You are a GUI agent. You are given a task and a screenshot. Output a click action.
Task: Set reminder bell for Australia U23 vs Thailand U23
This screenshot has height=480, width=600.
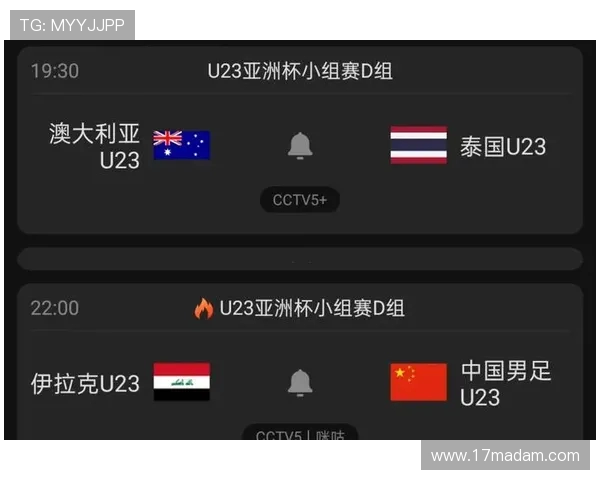click(x=300, y=146)
